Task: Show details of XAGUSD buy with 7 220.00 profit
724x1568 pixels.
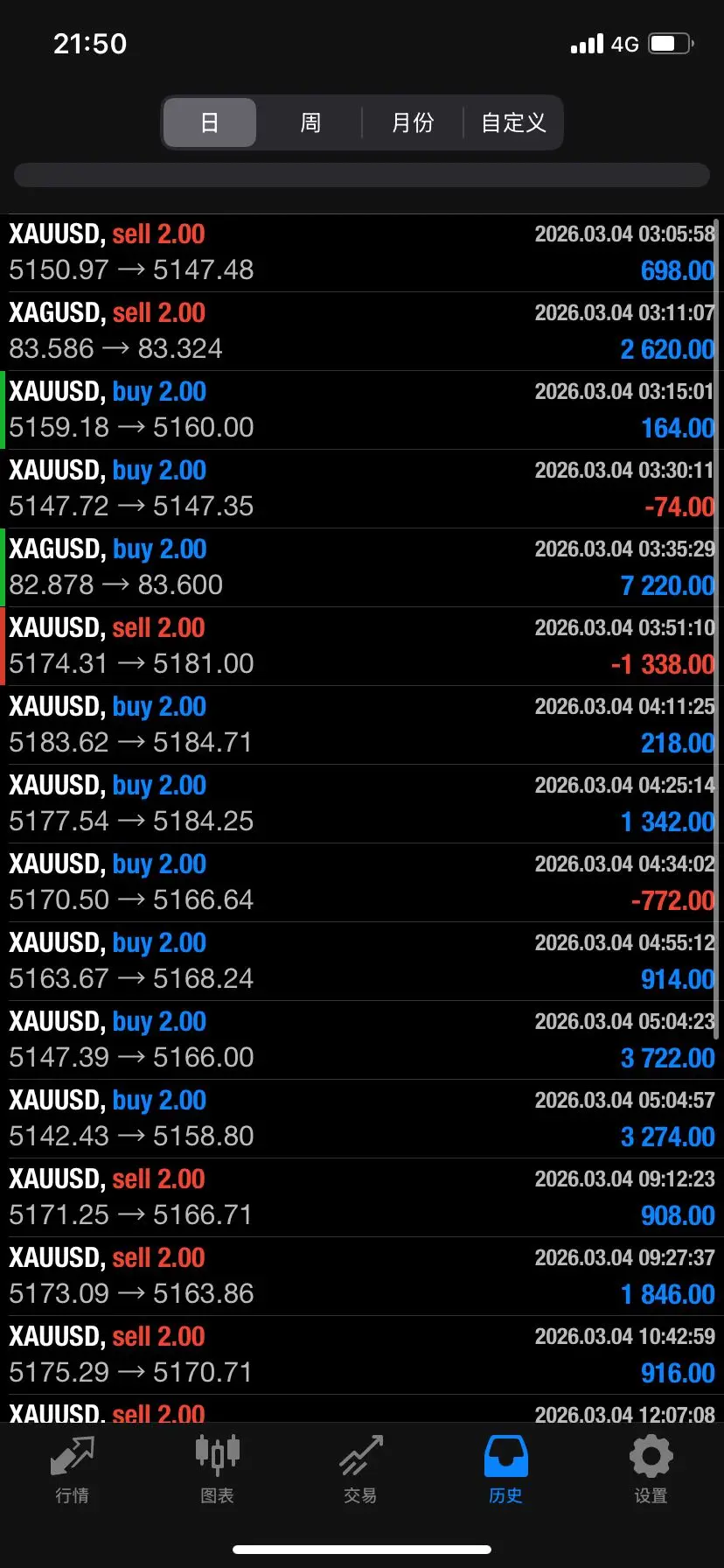Action: 362,568
